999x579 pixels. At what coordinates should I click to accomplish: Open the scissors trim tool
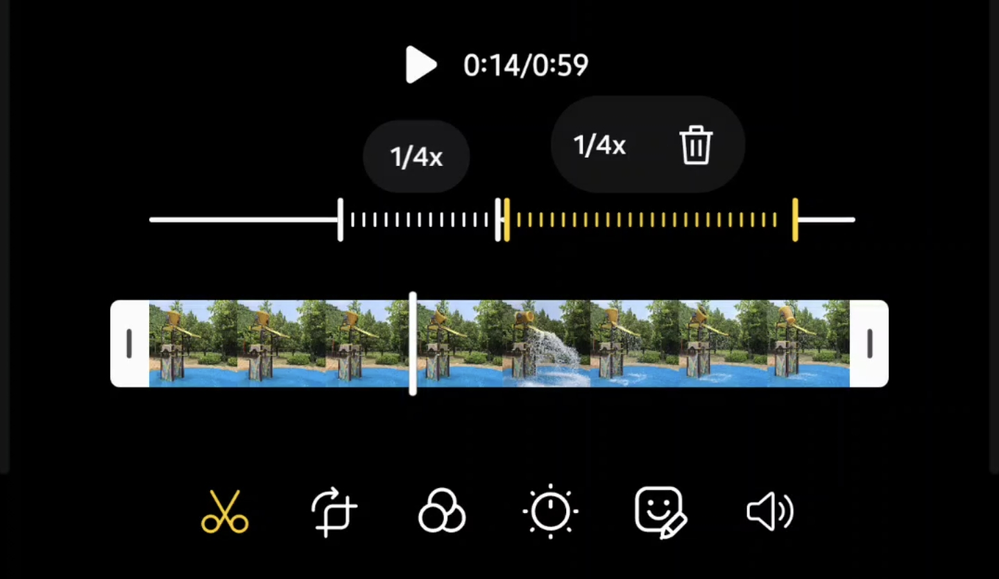[x=224, y=512]
